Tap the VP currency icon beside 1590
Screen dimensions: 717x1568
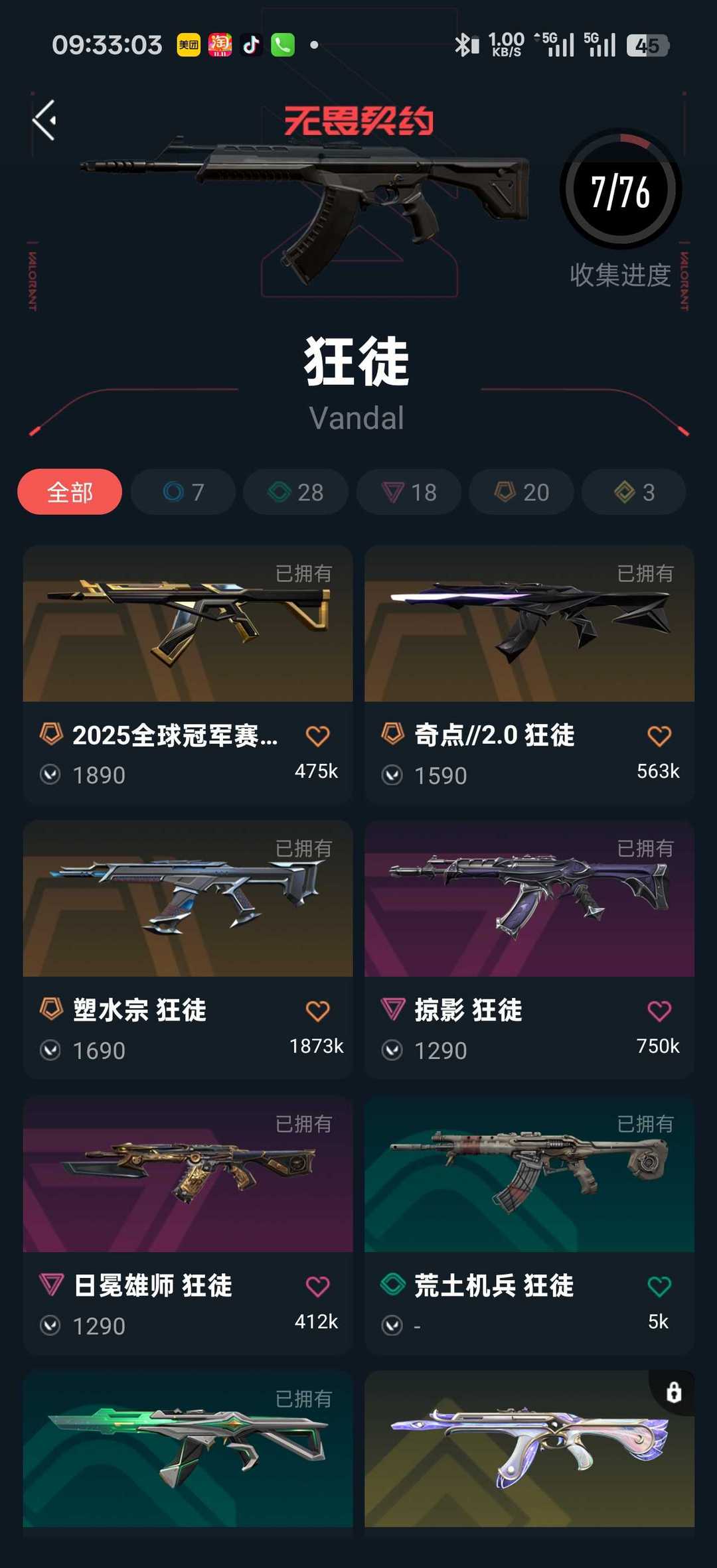(392, 774)
